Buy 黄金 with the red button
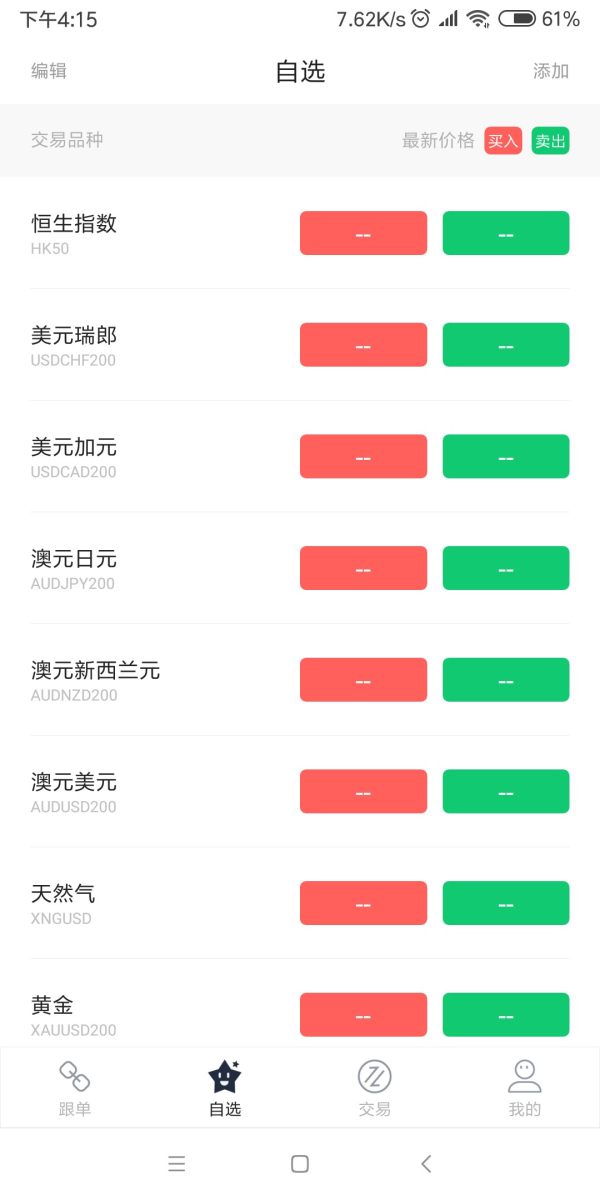The image size is (600, 1200). 363,1015
